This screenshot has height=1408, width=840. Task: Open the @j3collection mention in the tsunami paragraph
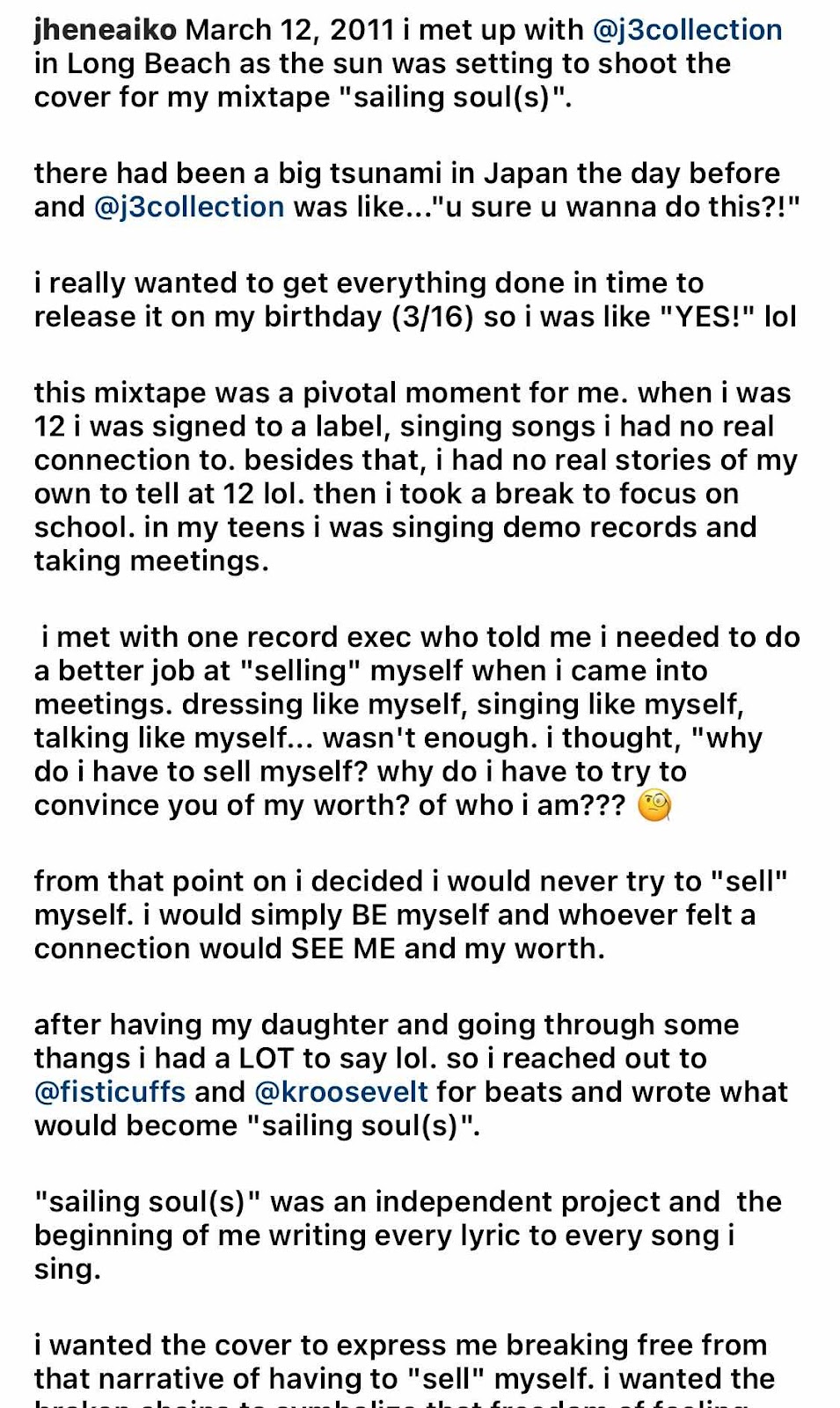tap(189, 208)
